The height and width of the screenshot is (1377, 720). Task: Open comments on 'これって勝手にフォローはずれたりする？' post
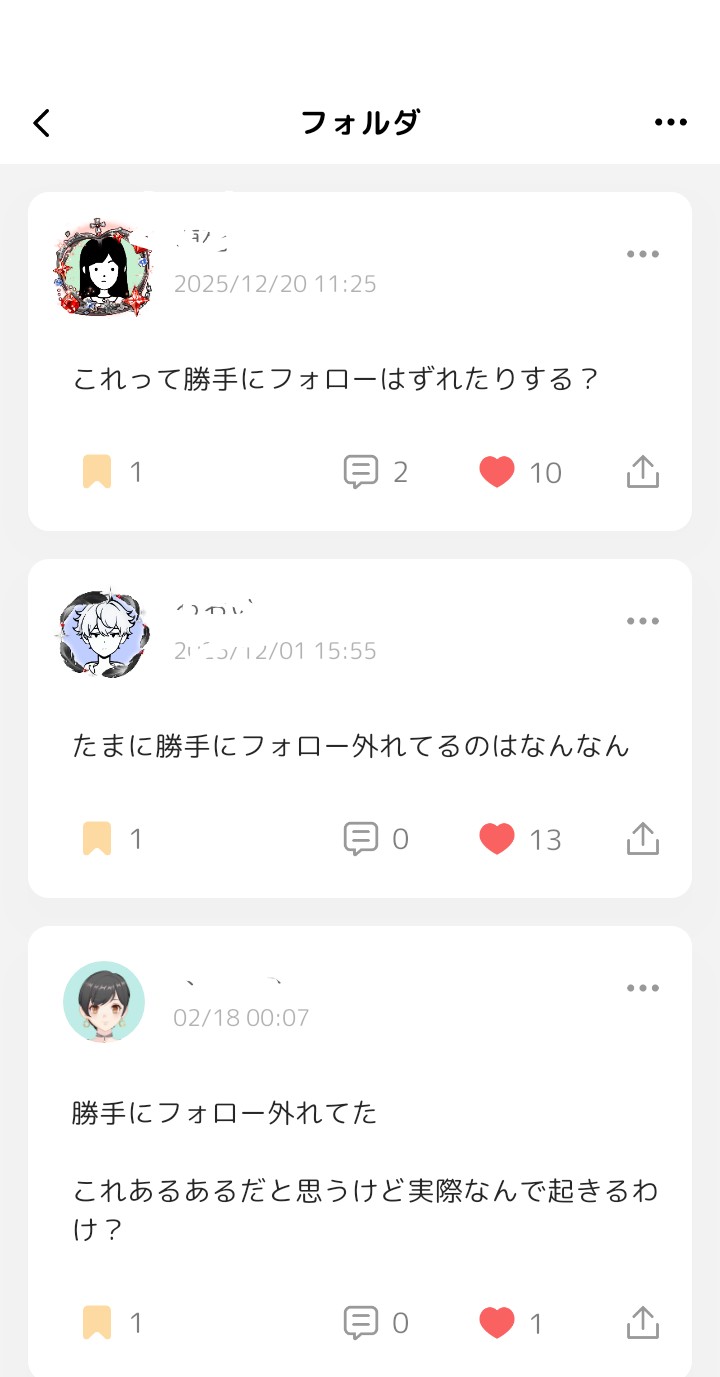point(361,472)
